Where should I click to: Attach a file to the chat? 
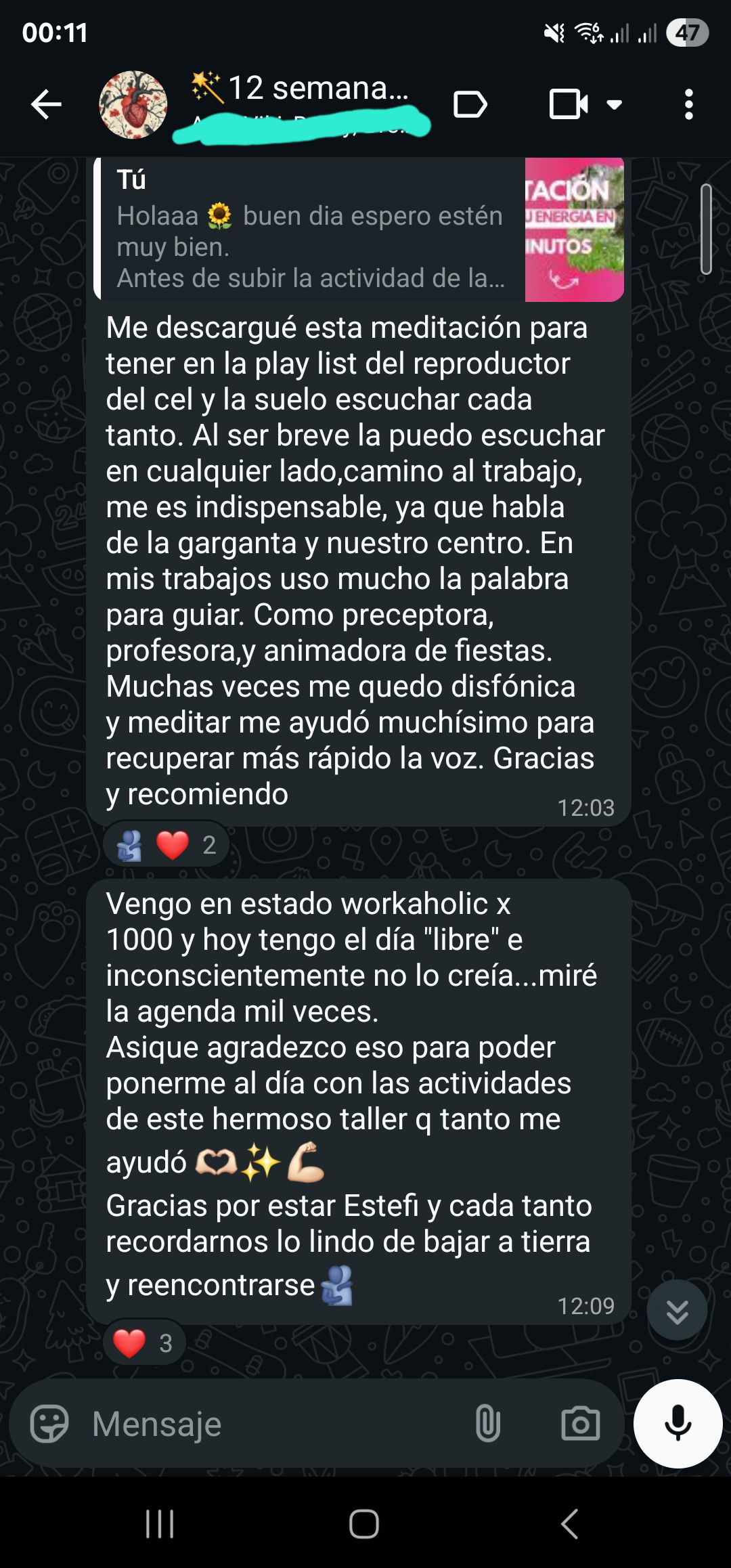coord(487,1424)
